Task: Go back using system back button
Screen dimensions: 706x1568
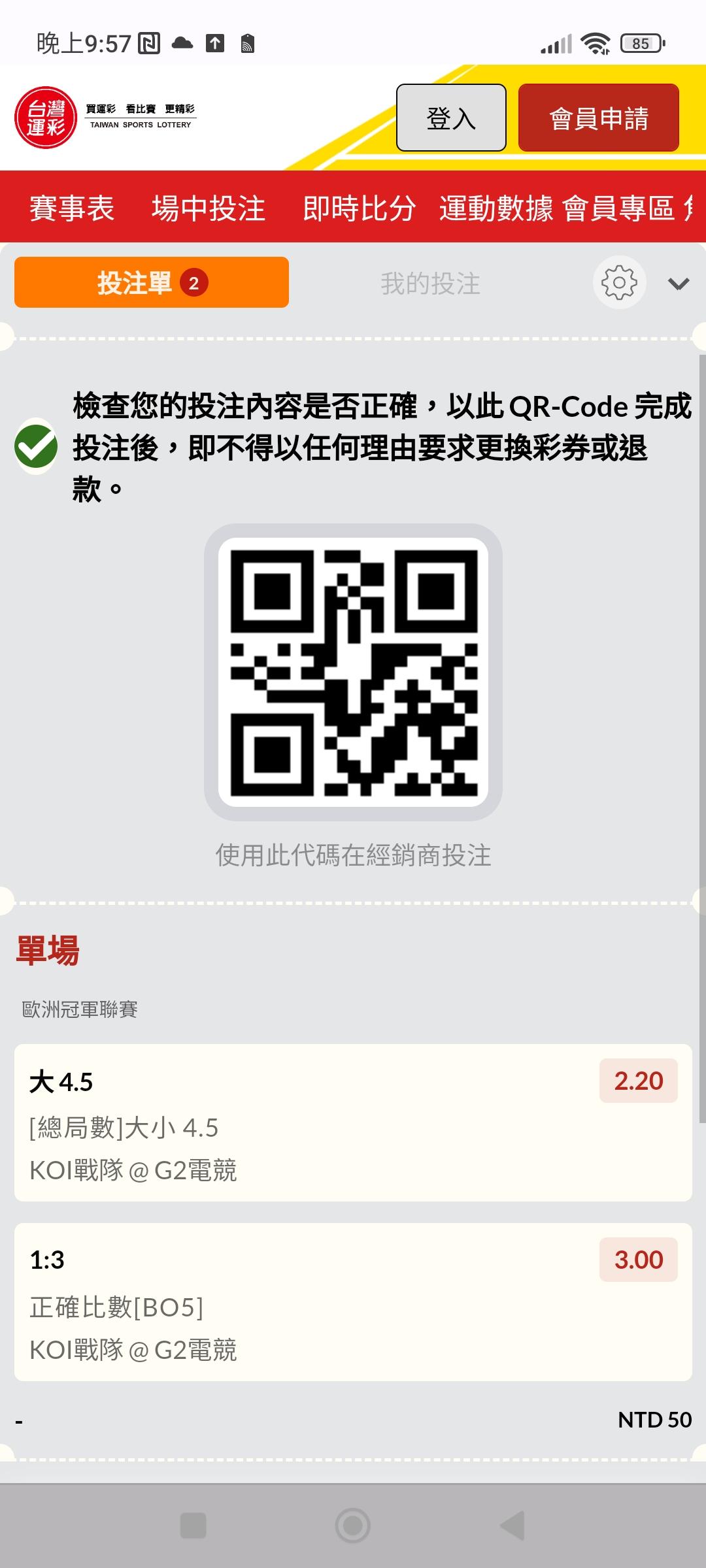Action: point(513,1526)
